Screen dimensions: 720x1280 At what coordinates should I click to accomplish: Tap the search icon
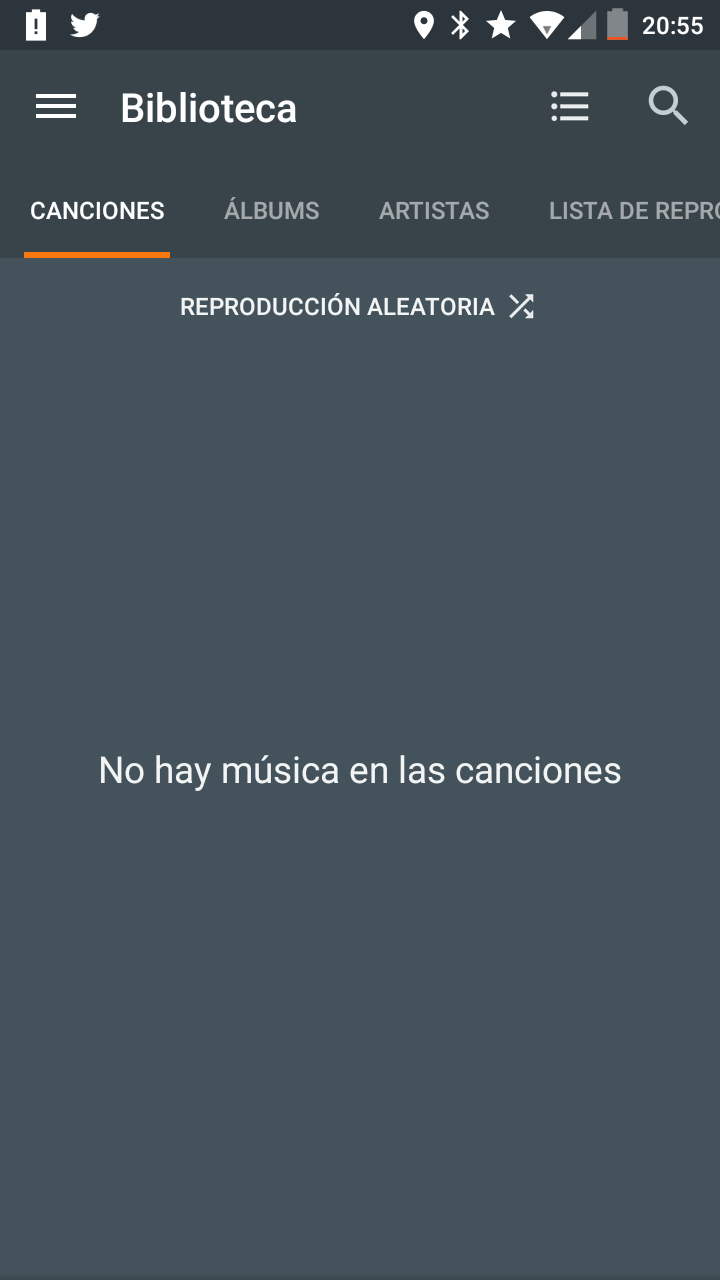coord(667,106)
